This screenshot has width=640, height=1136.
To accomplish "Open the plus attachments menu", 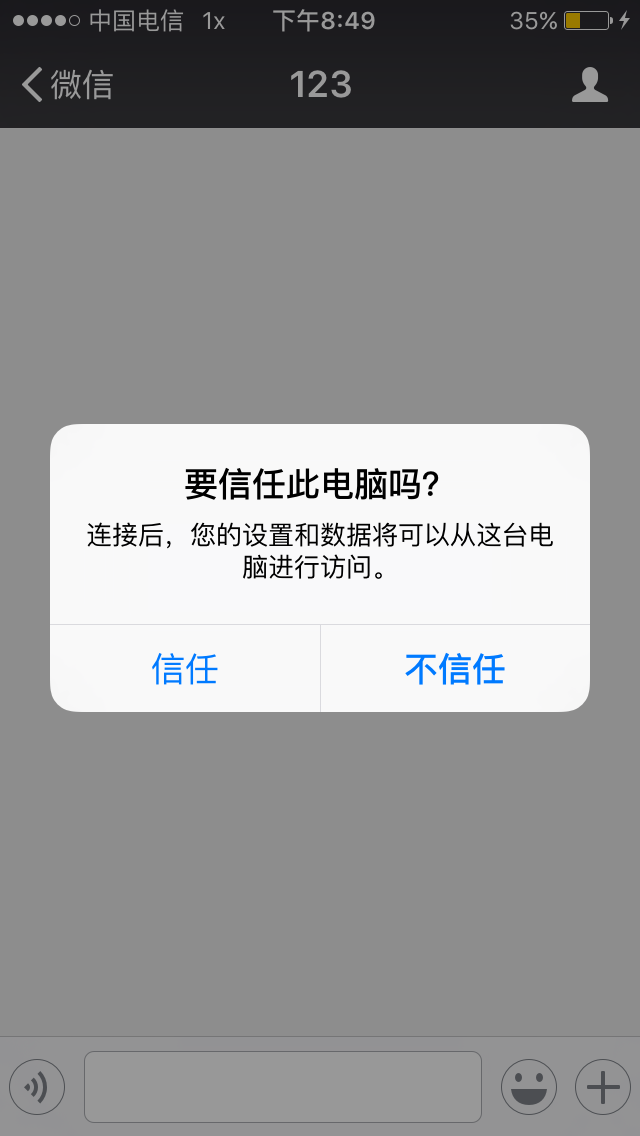I will (603, 1087).
